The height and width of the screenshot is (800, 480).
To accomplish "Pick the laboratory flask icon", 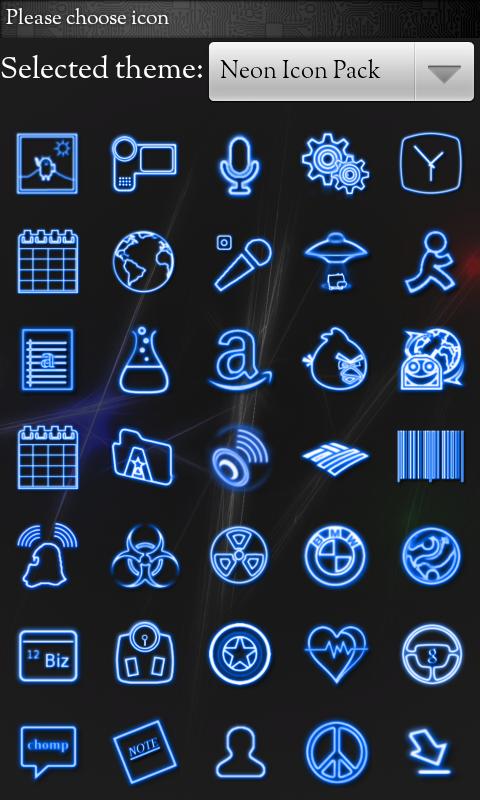I will click(144, 360).
